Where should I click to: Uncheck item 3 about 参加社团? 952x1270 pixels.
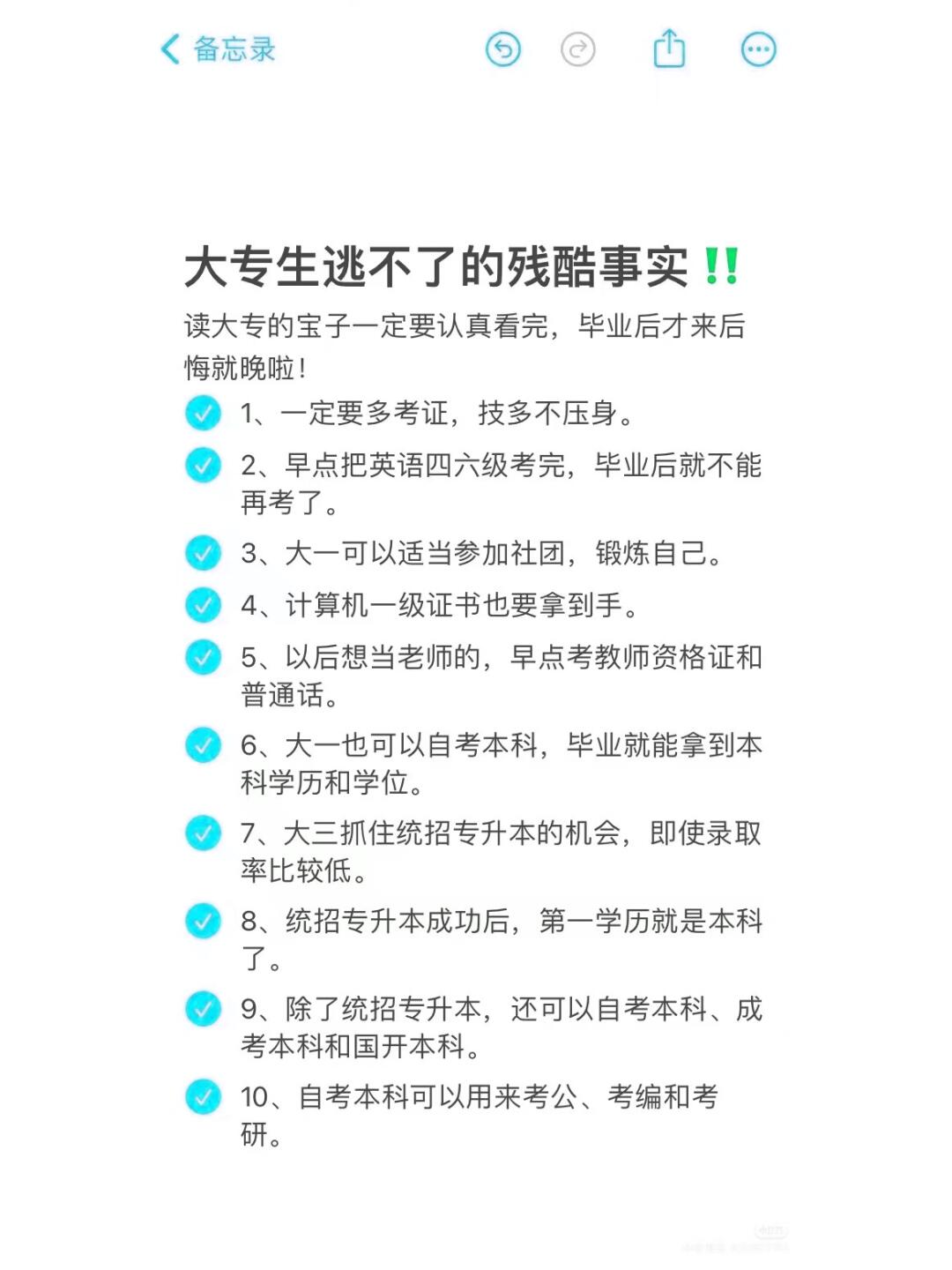pos(203,555)
